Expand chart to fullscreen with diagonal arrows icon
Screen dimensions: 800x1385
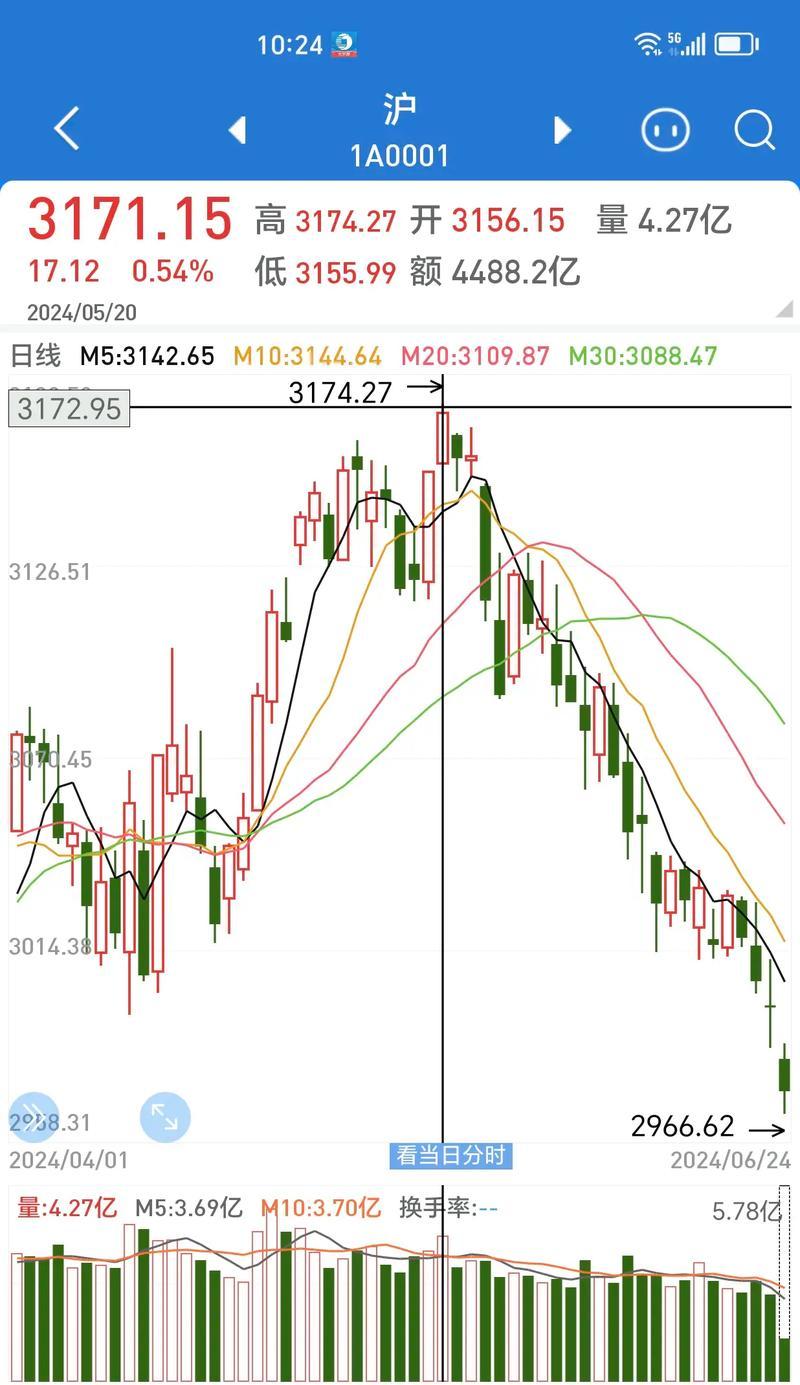pos(165,1117)
